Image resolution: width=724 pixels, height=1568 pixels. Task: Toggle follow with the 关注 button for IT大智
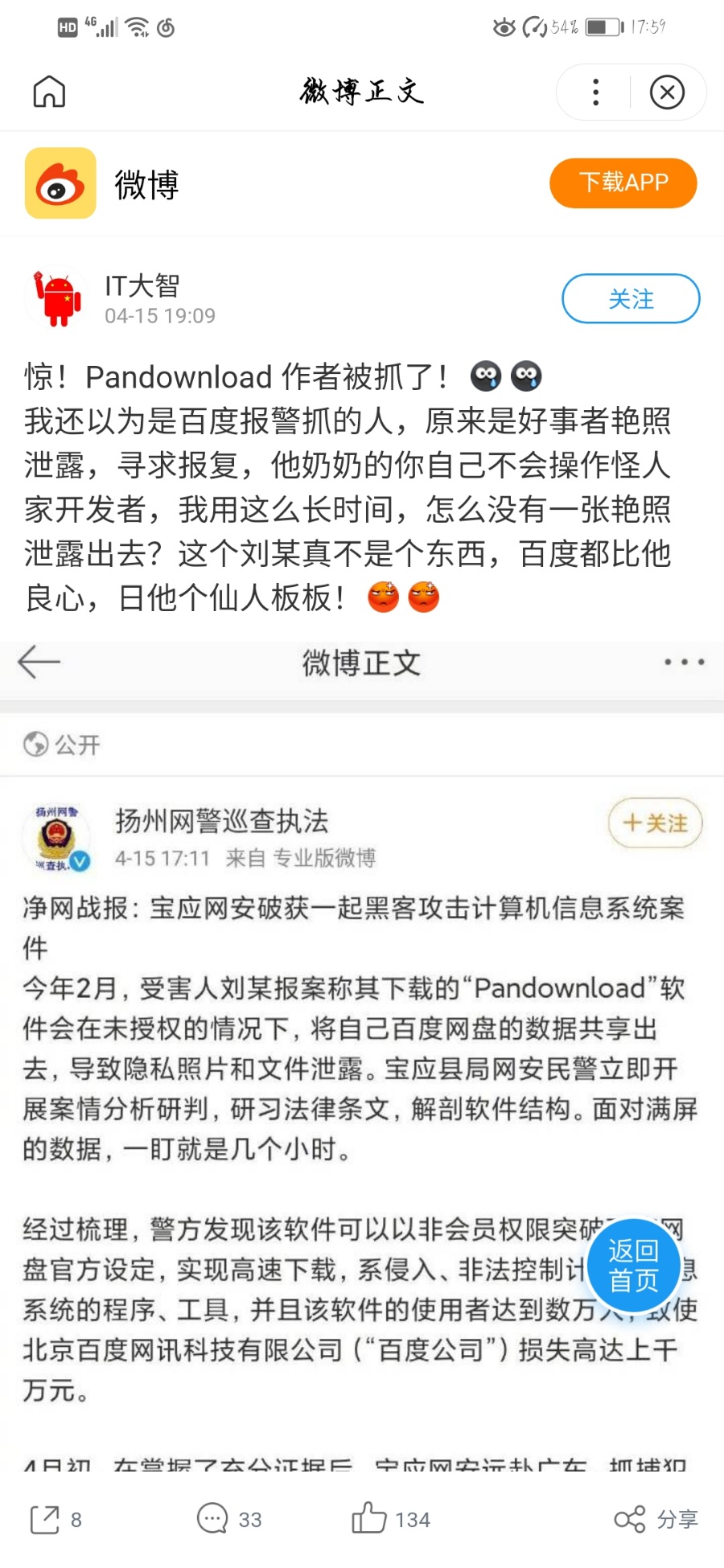click(x=631, y=298)
